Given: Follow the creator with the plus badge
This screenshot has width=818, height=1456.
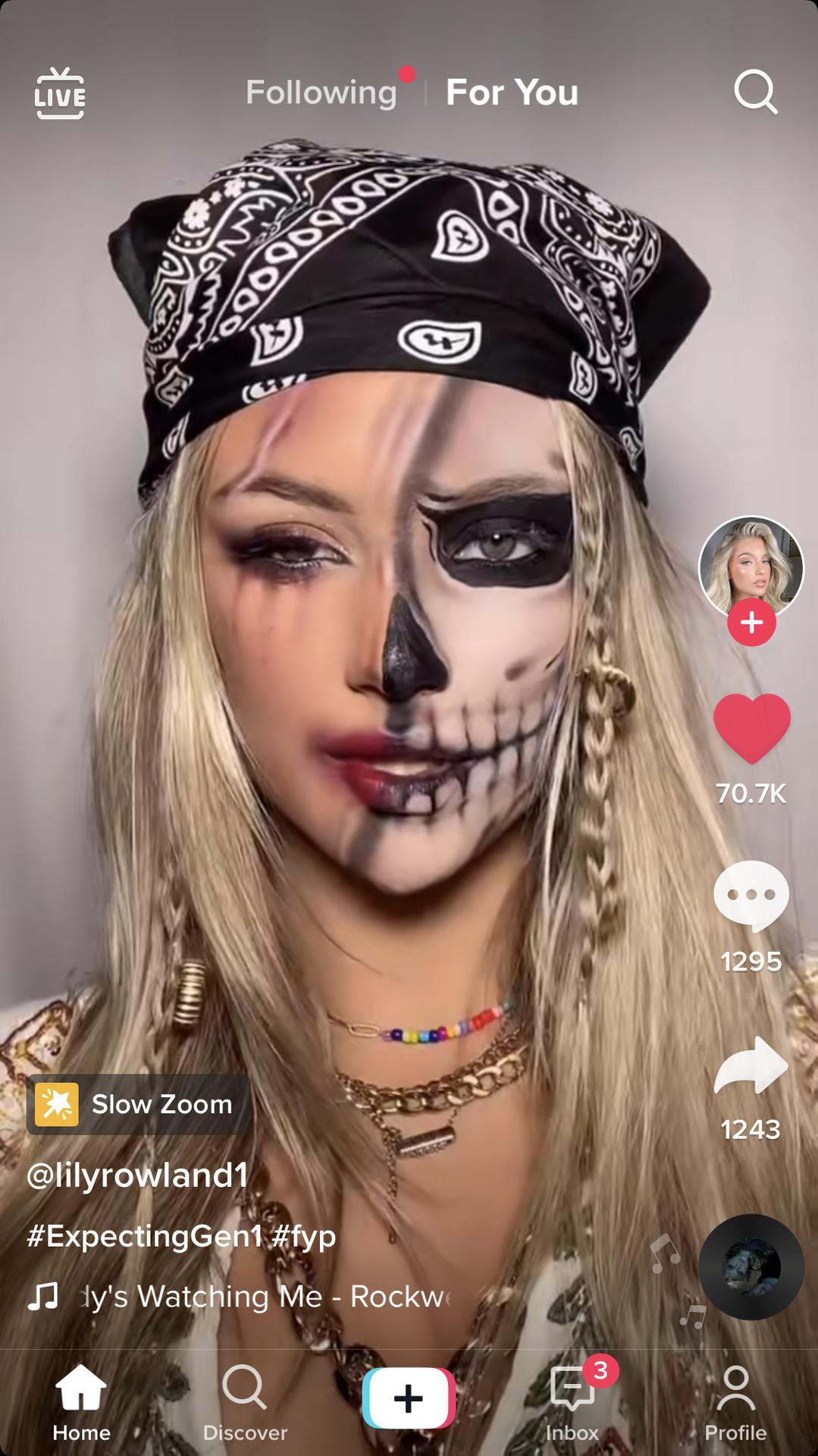Looking at the screenshot, I should coord(751,623).
